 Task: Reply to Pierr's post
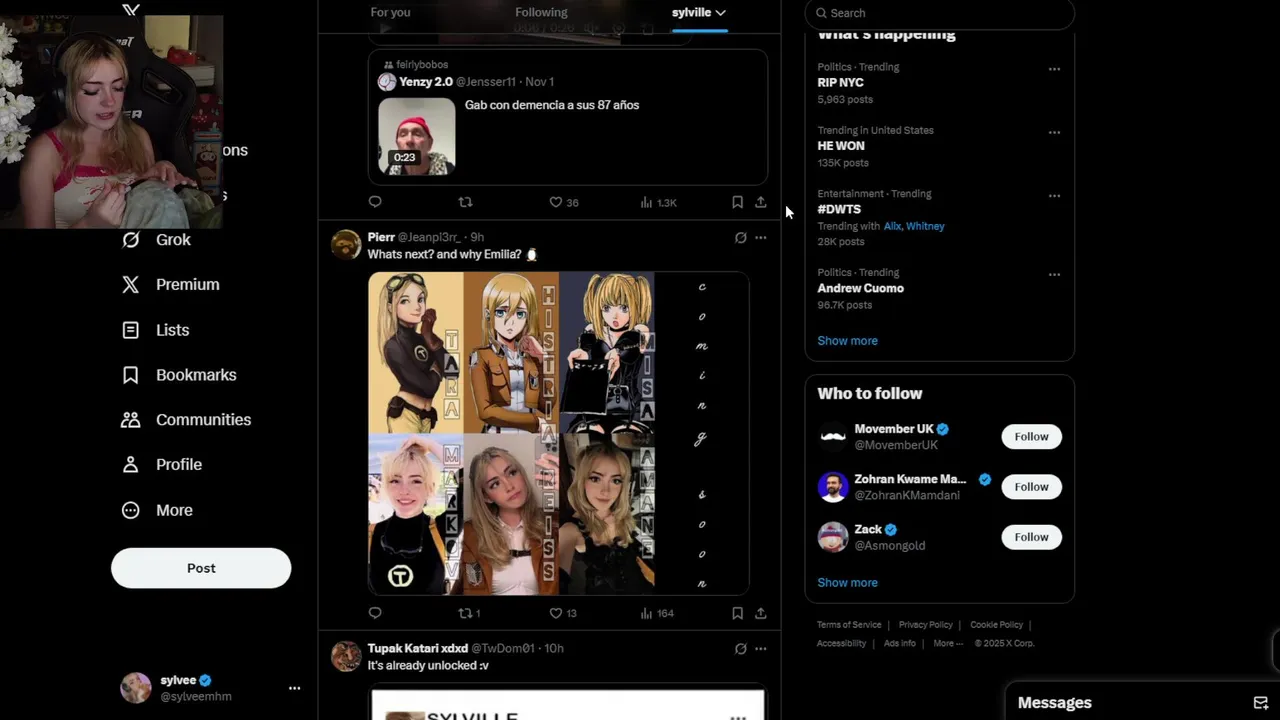pyautogui.click(x=375, y=613)
